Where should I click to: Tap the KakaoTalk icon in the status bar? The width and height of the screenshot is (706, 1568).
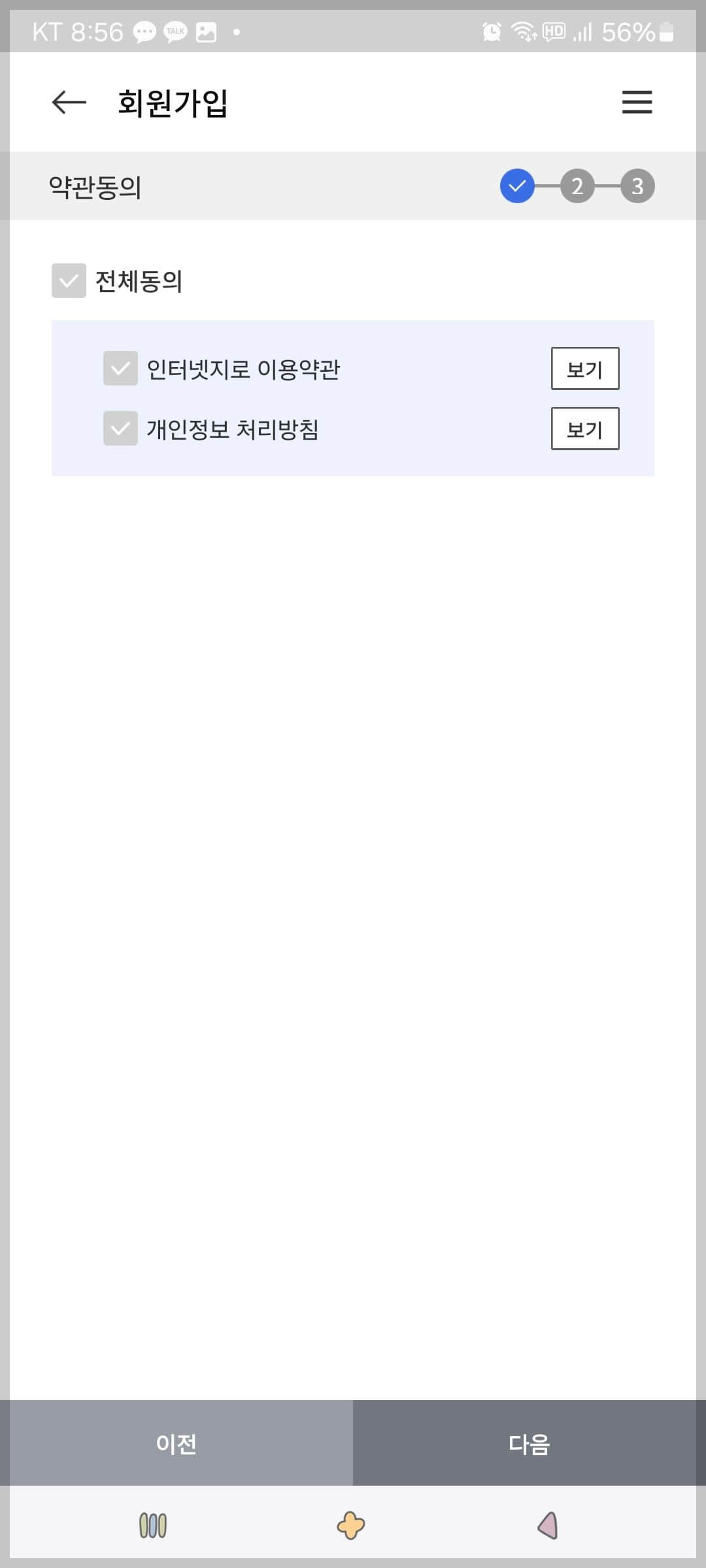(x=176, y=30)
